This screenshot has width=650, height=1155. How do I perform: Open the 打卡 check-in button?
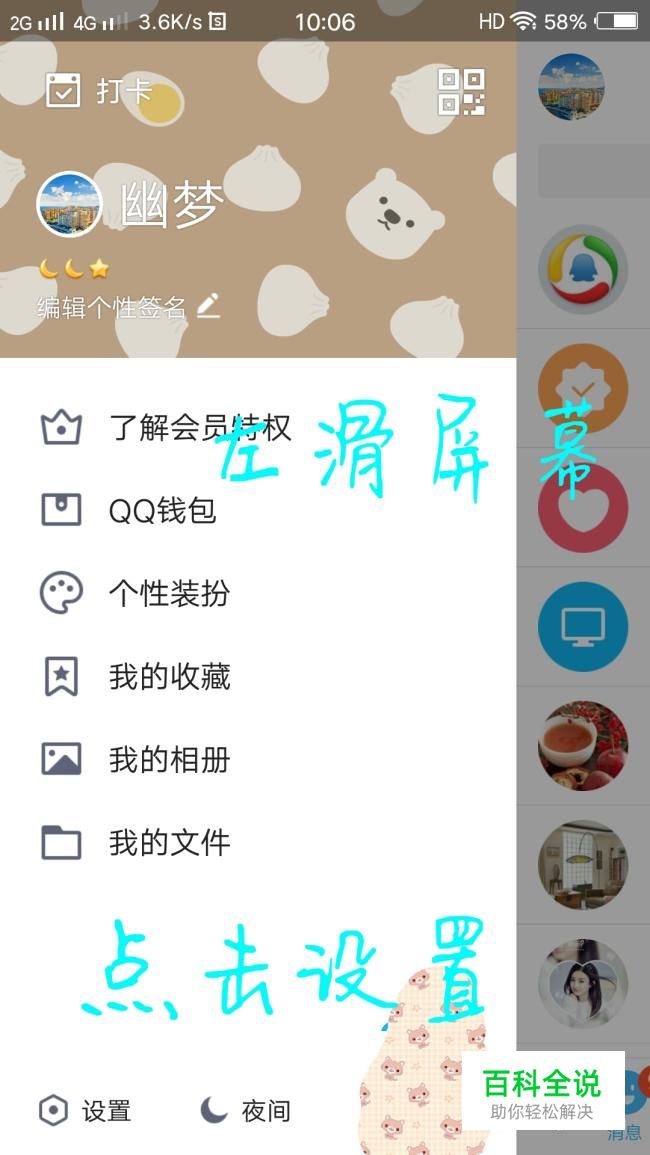[98, 92]
